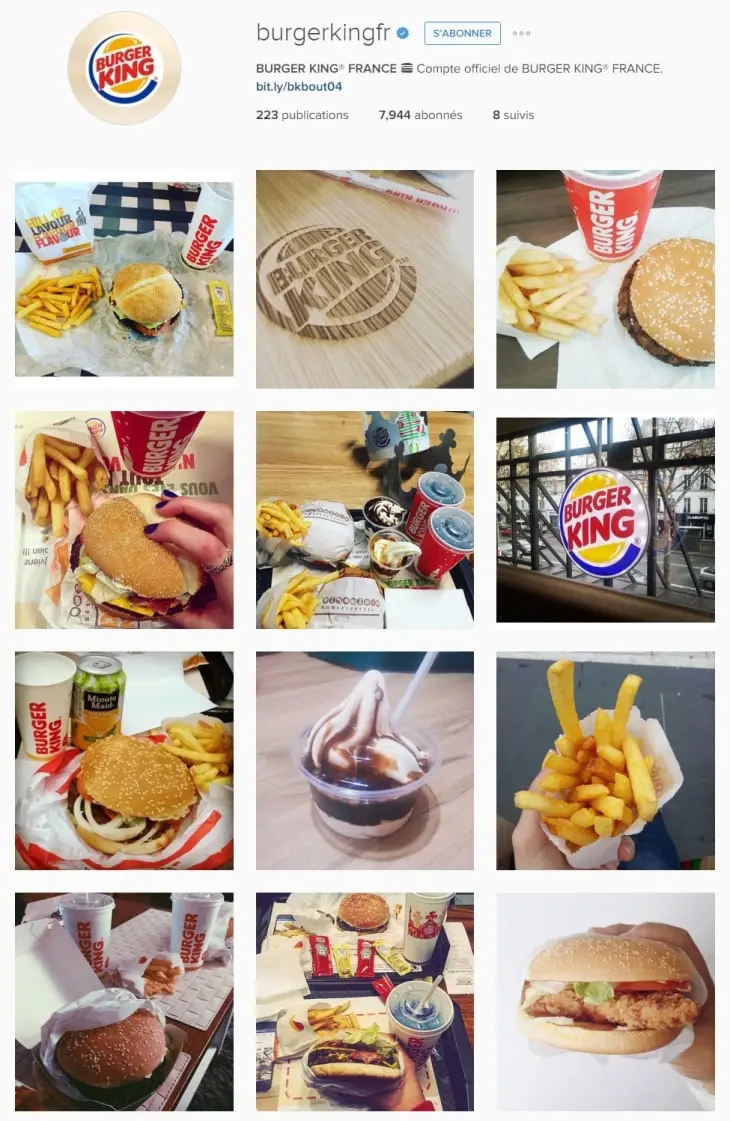730x1121 pixels.
Task: View the post showing the Burger King window sign
Action: 605,520
